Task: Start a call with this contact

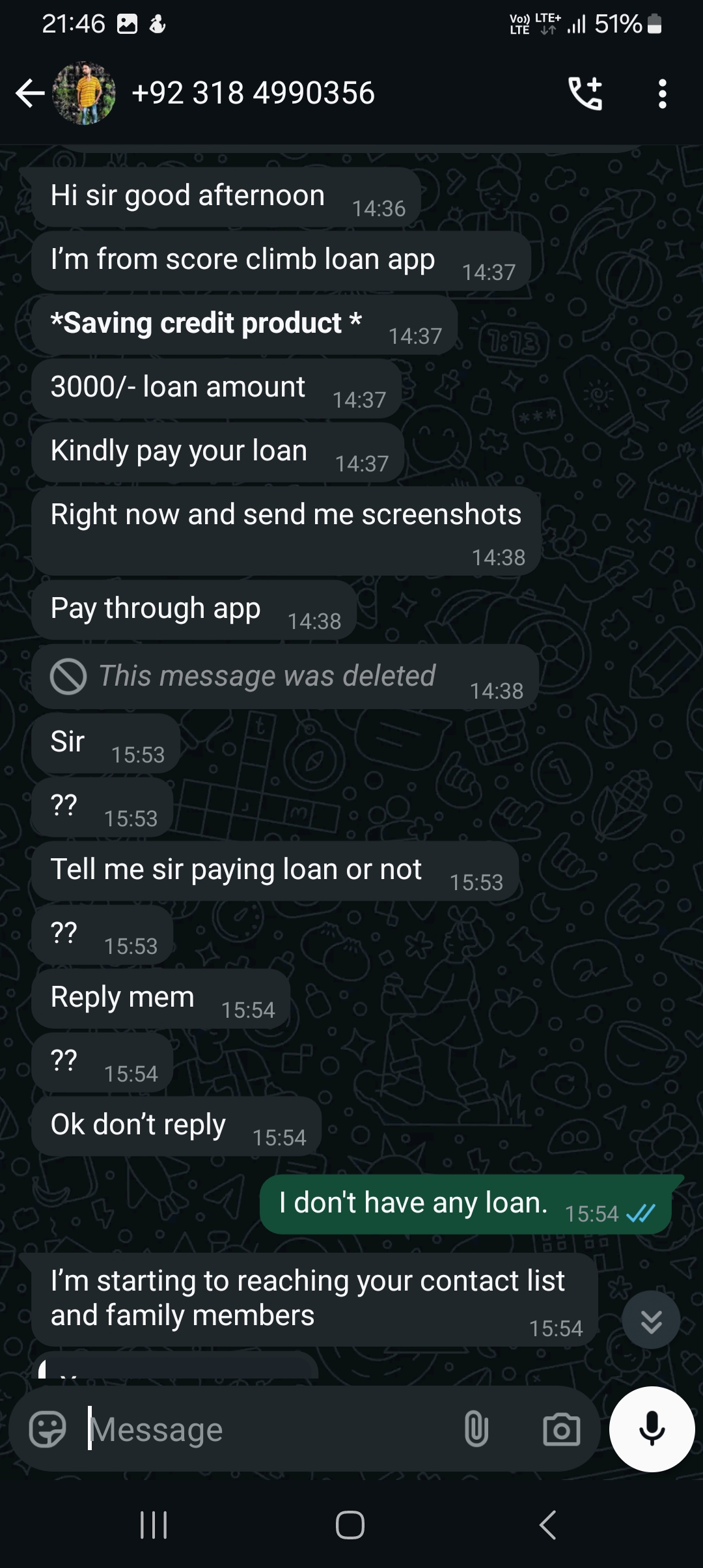Action: click(585, 94)
